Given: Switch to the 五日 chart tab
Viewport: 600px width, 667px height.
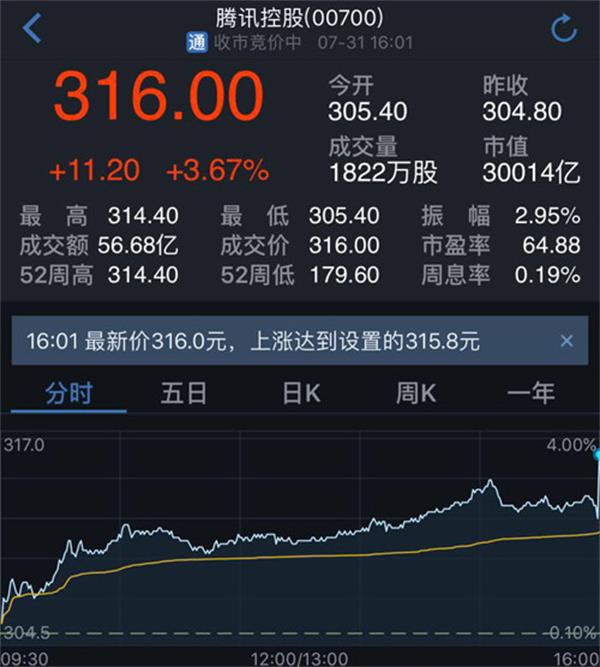Looking at the screenshot, I should pyautogui.click(x=184, y=393).
